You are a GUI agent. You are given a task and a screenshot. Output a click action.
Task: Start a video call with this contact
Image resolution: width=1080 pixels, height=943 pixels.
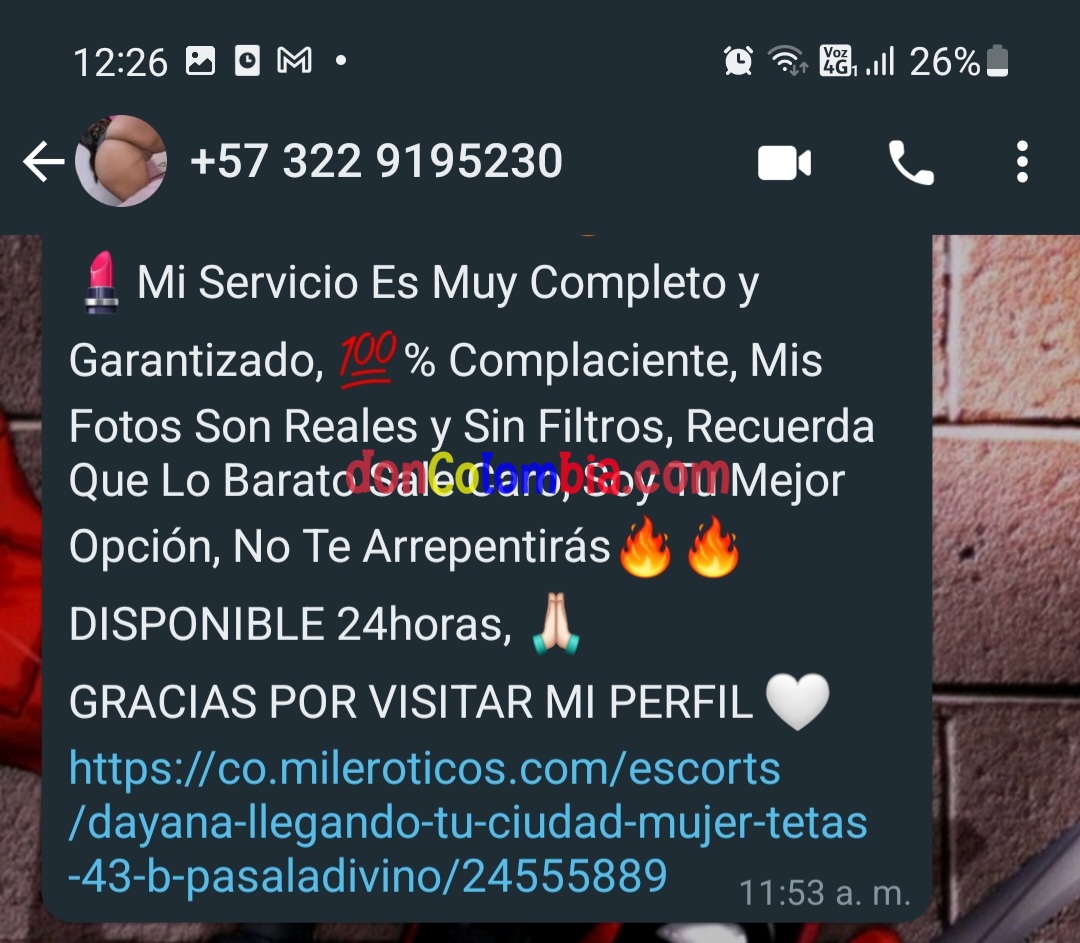tap(784, 163)
